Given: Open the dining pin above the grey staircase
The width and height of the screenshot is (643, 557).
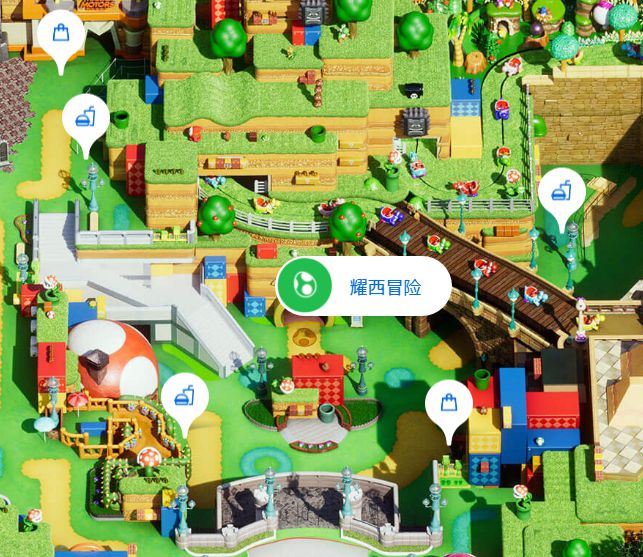Looking at the screenshot, I should [86, 120].
